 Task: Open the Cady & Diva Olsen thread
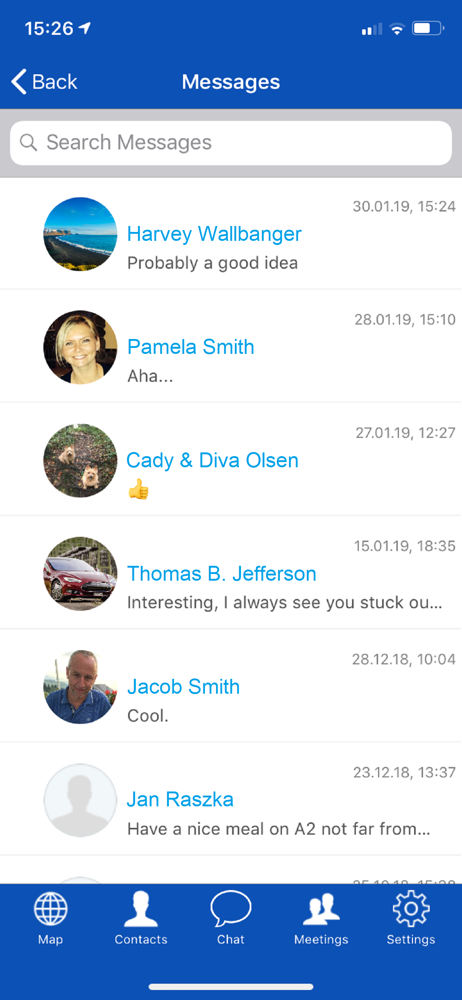tap(231, 460)
